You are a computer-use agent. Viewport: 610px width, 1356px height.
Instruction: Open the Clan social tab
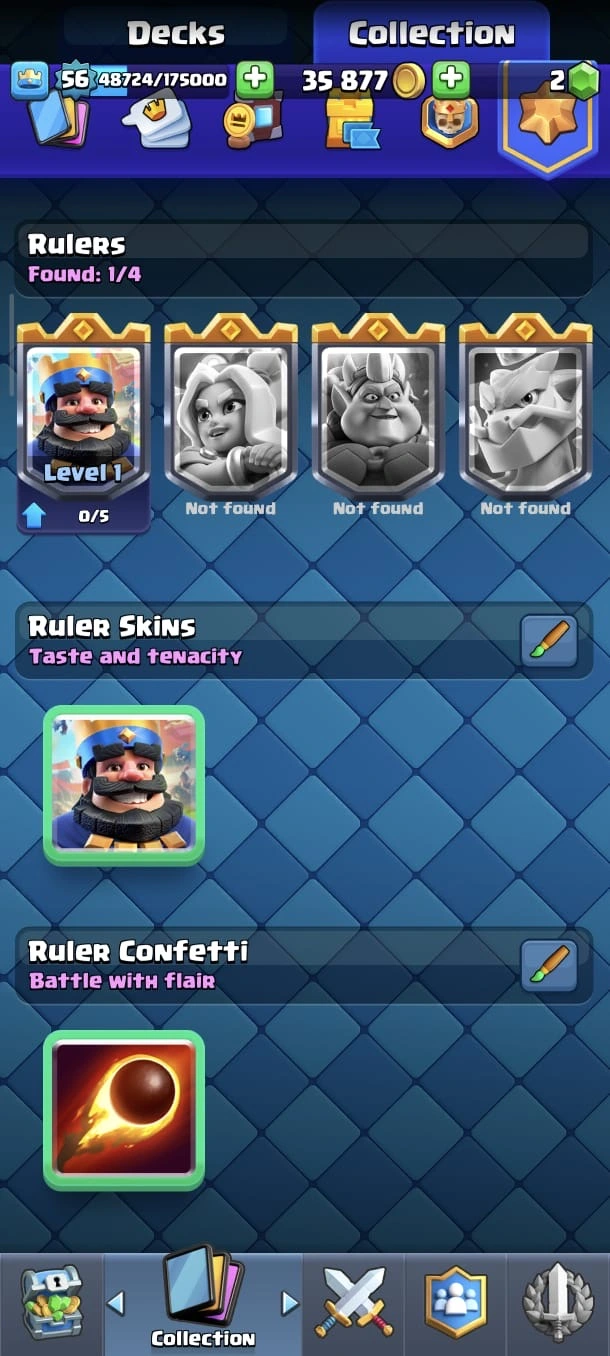click(456, 1303)
